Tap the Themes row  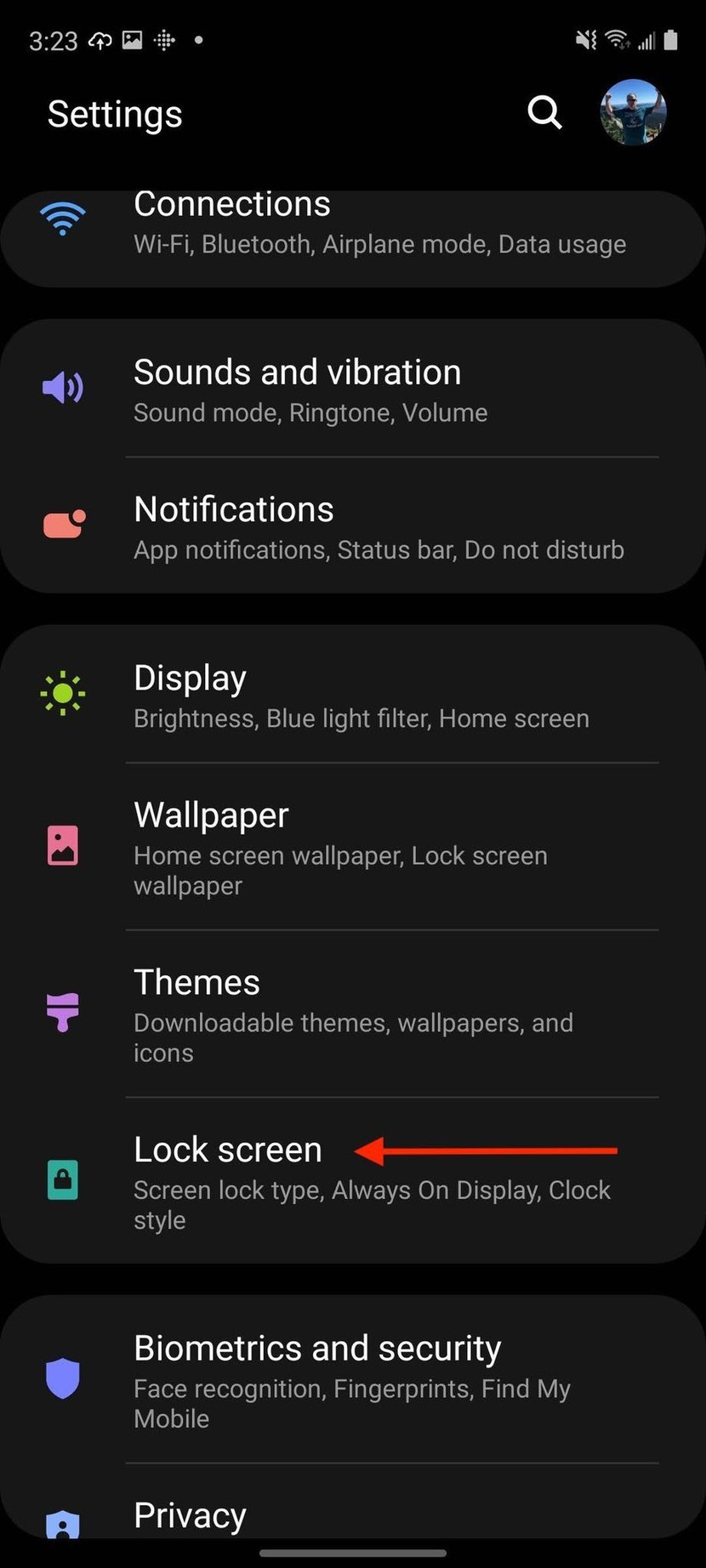click(x=352, y=1014)
